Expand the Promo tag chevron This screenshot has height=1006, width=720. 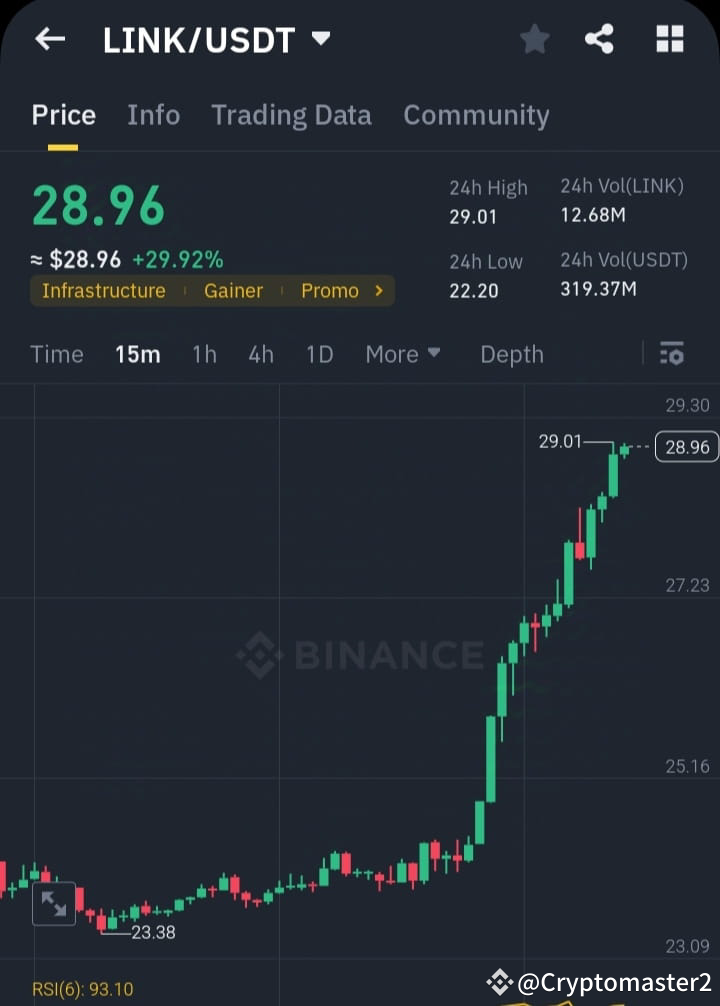(377, 290)
